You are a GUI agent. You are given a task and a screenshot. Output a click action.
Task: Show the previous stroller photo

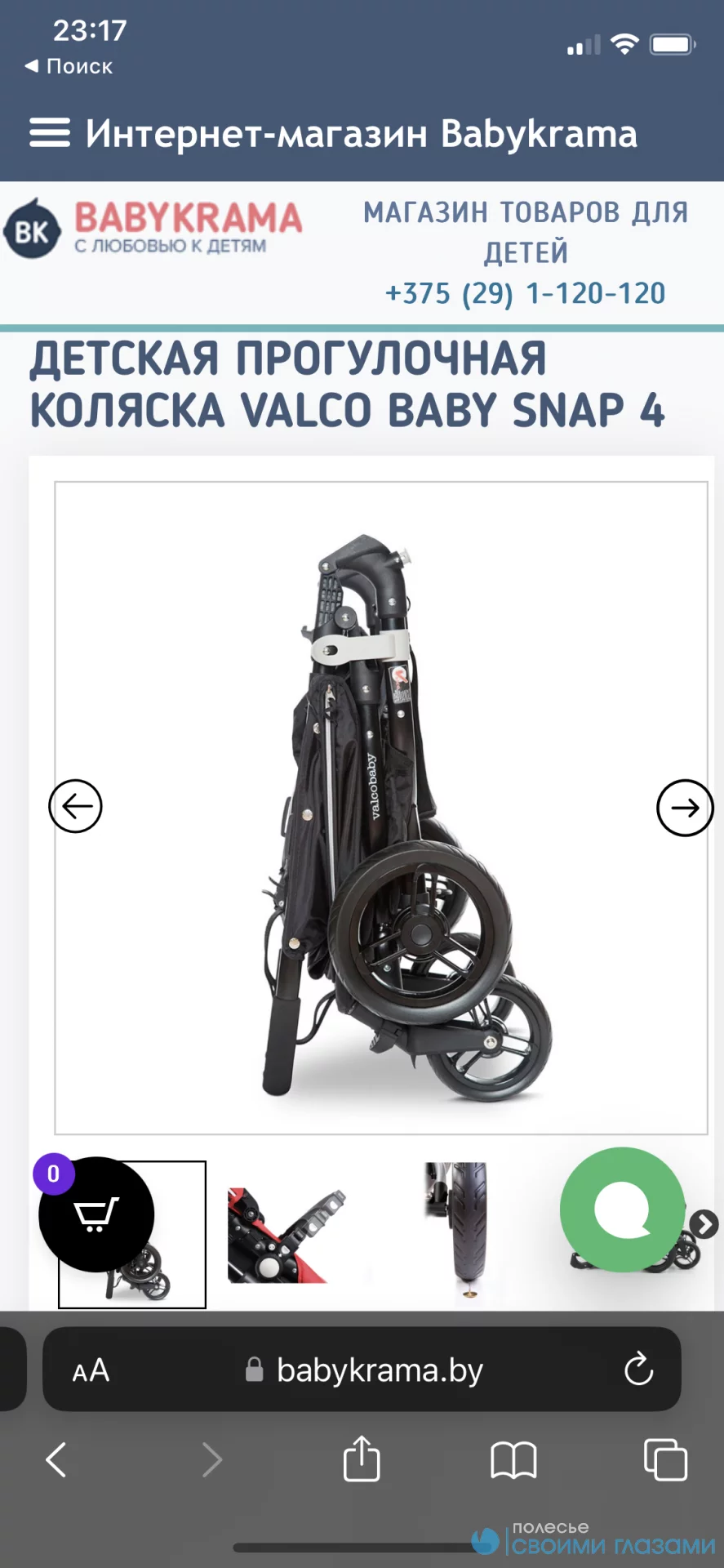coord(76,807)
